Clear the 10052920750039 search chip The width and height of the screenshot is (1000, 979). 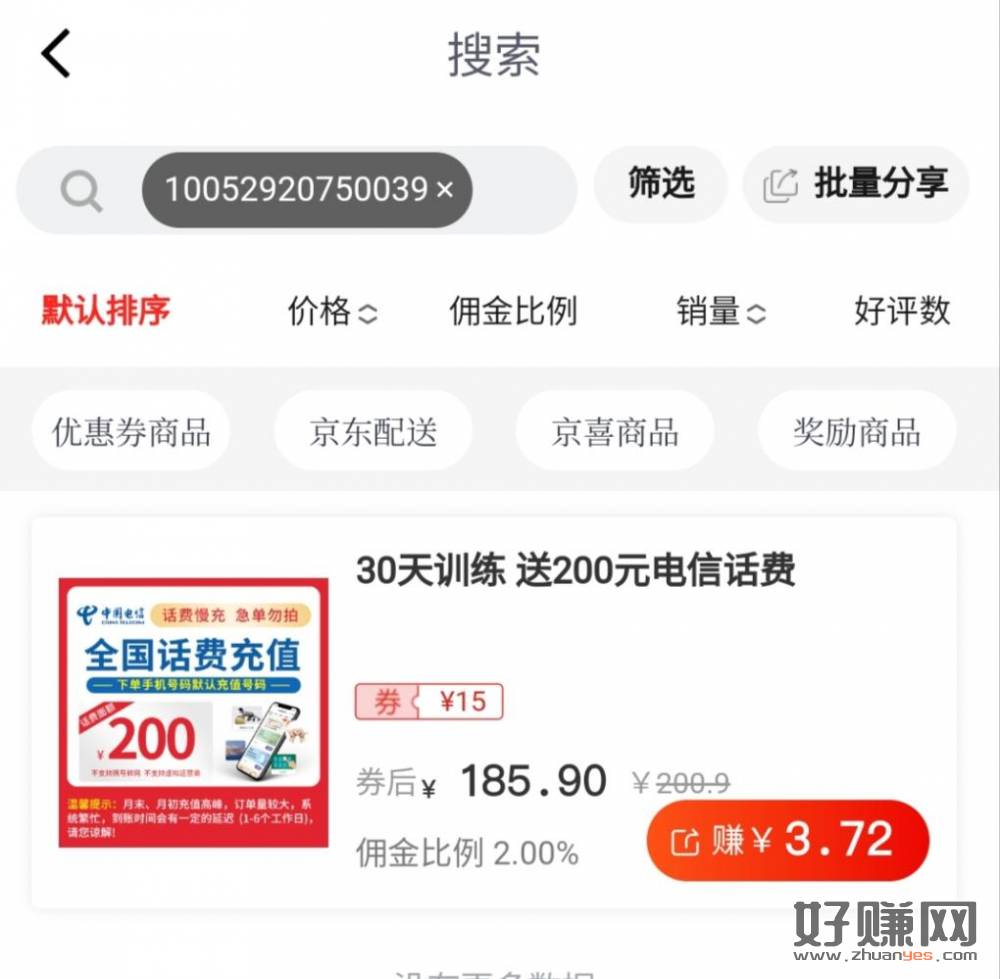pyautogui.click(x=446, y=189)
